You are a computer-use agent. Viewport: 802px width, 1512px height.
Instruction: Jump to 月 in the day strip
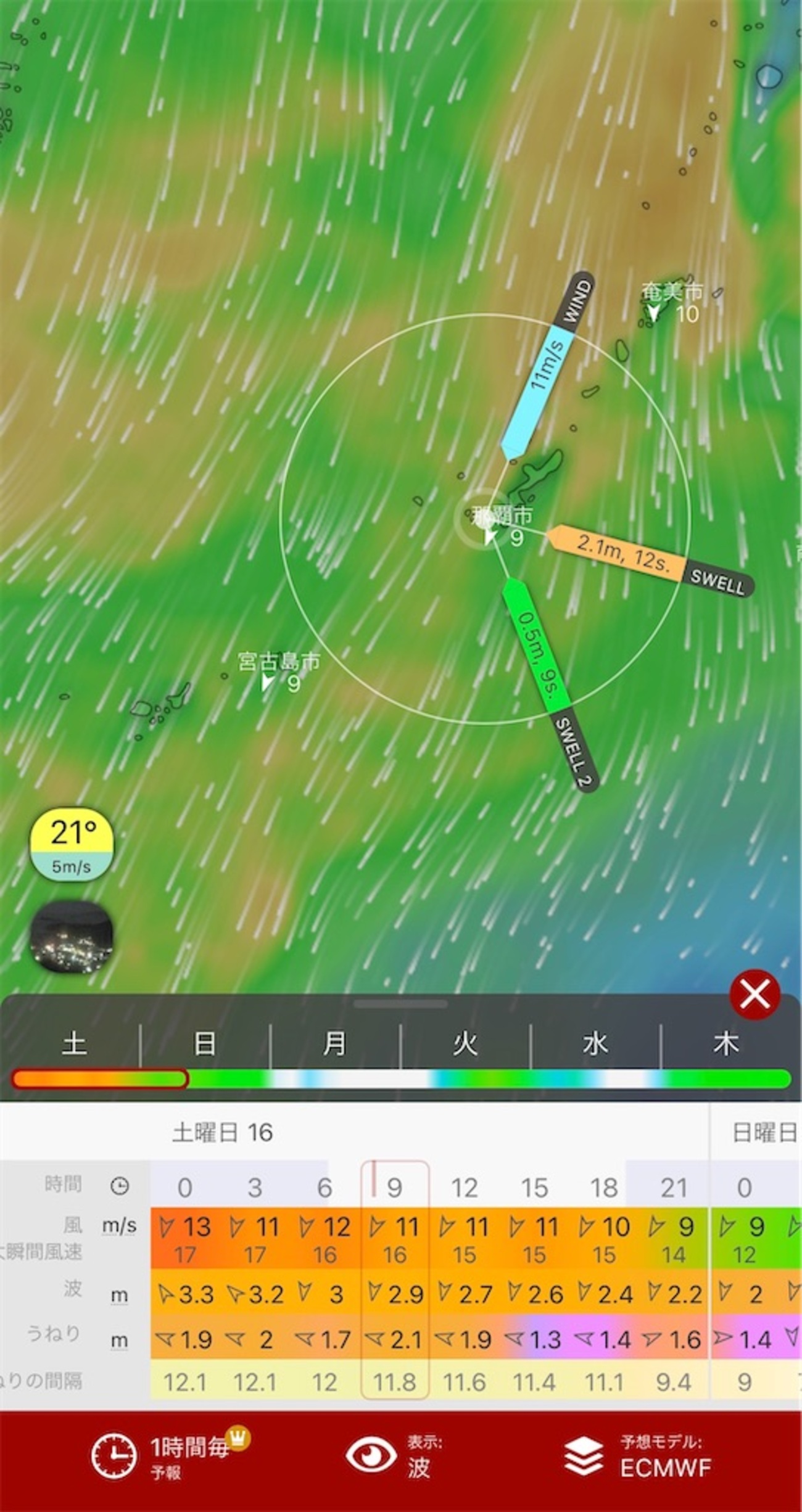click(334, 1043)
